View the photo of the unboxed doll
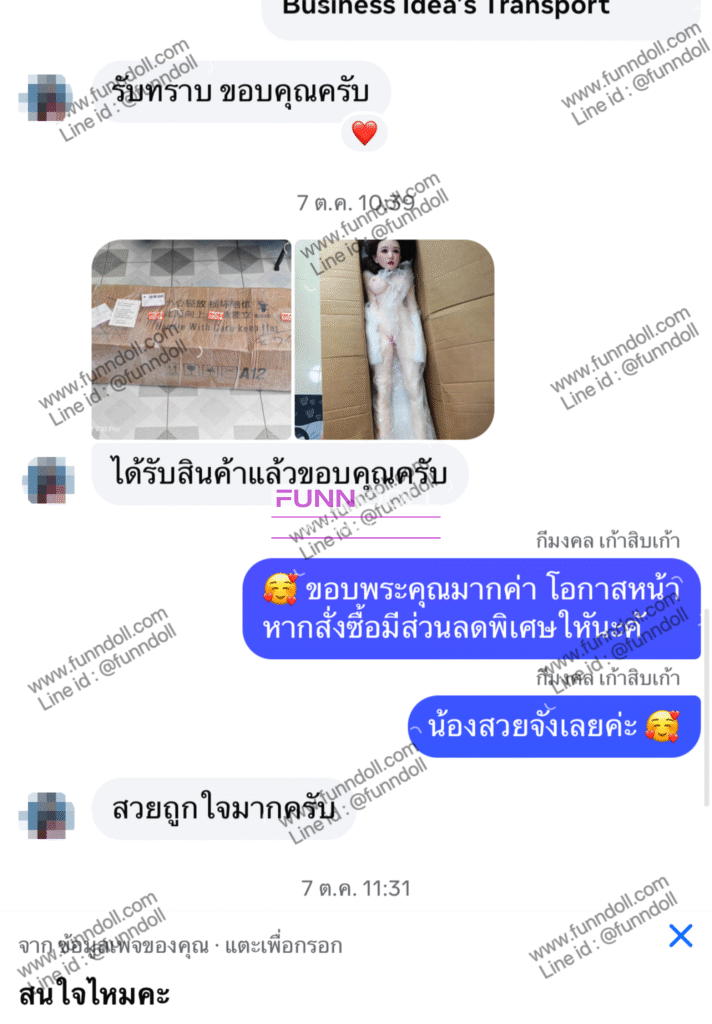 coord(394,339)
